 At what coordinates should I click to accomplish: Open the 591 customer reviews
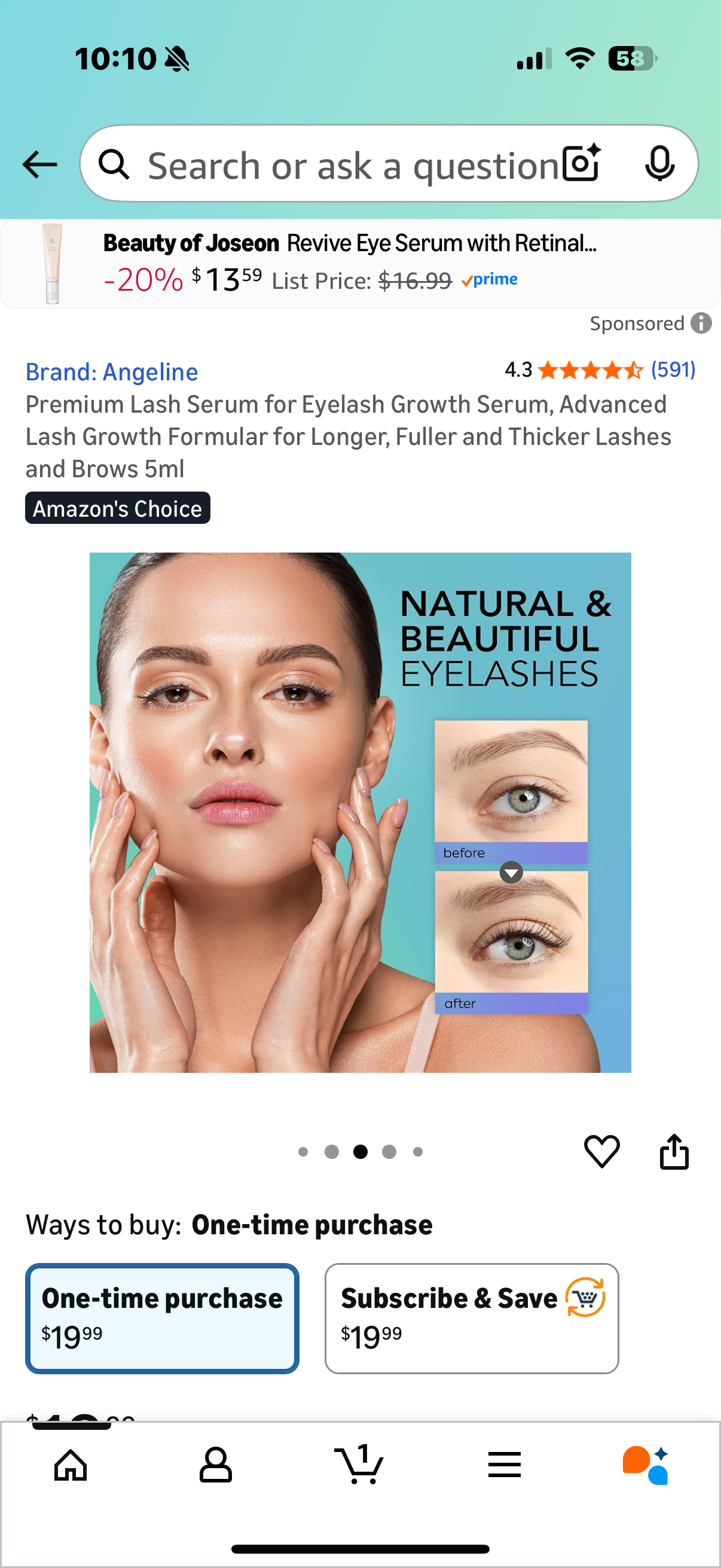673,370
